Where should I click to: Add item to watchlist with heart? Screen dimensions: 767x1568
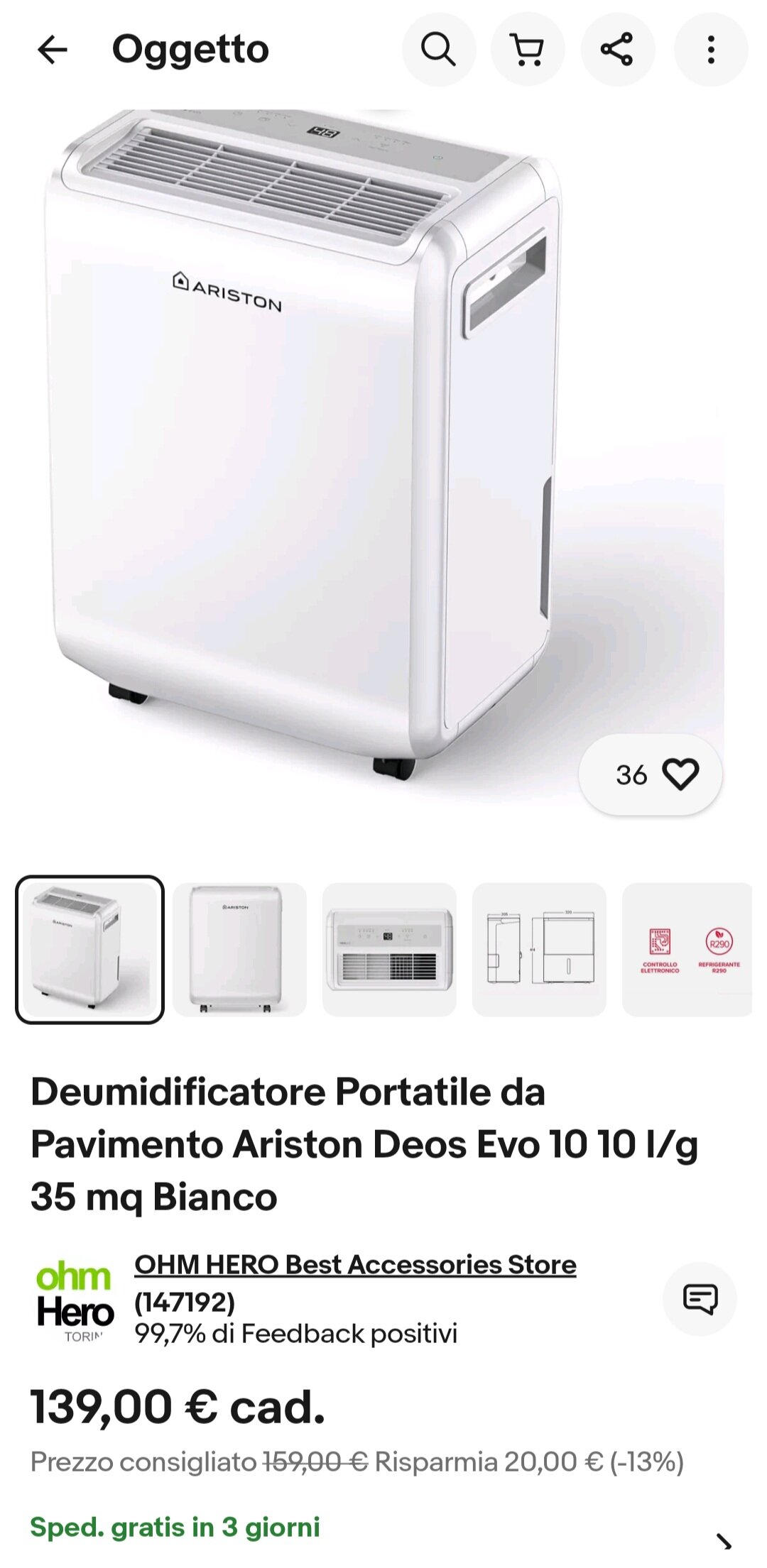[680, 774]
